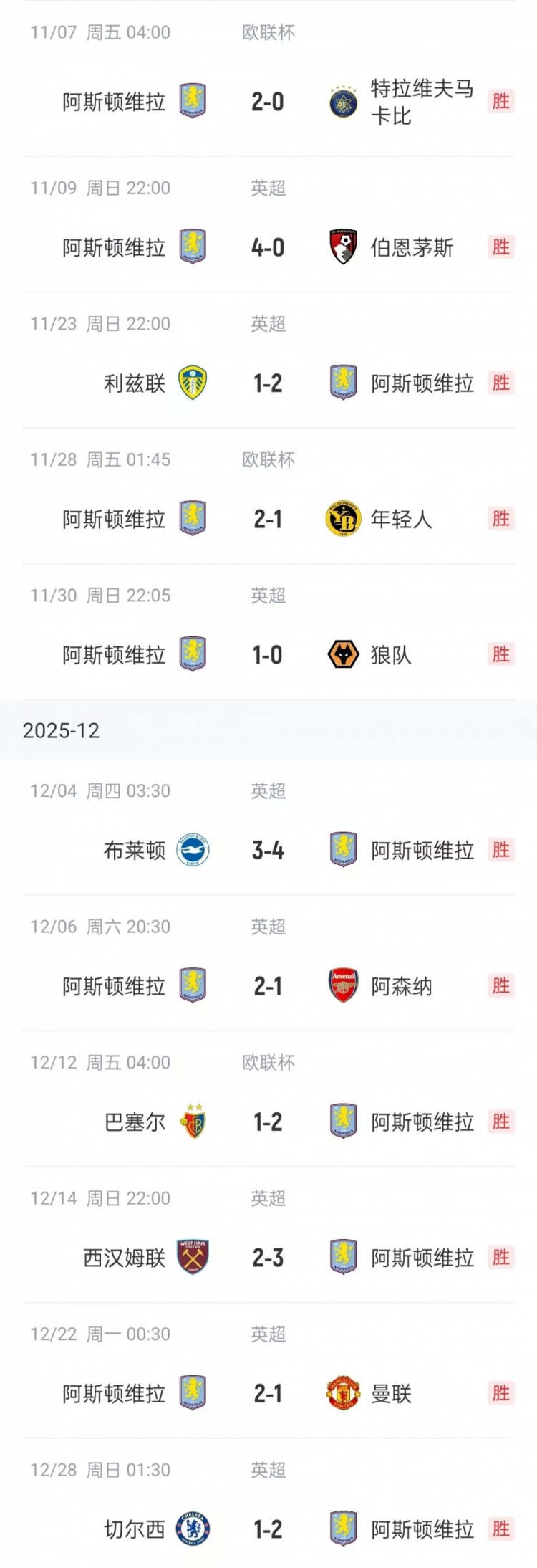Select the Aston Villa vs Young Boys match
Screen dimensions: 537x1568
[268, 519]
